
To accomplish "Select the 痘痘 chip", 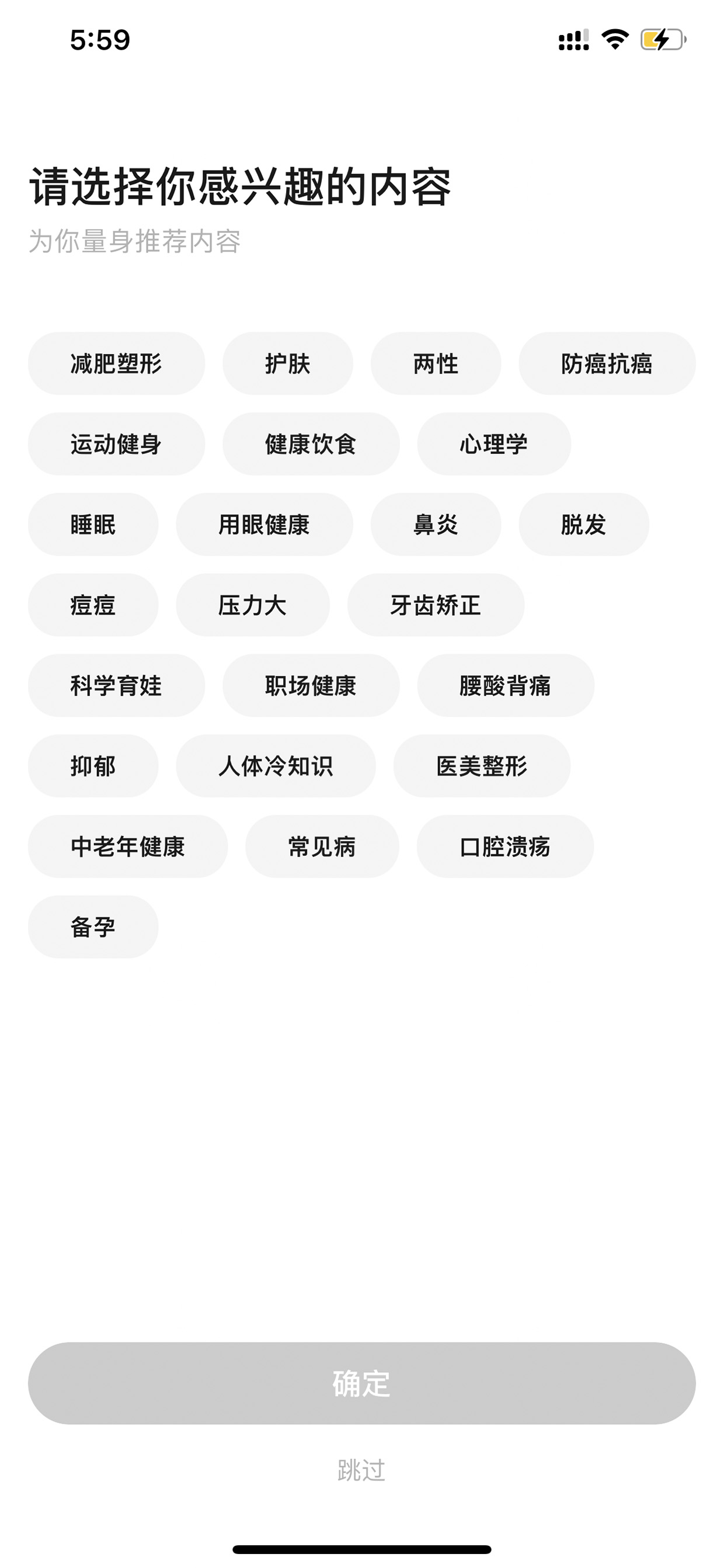I will point(93,605).
